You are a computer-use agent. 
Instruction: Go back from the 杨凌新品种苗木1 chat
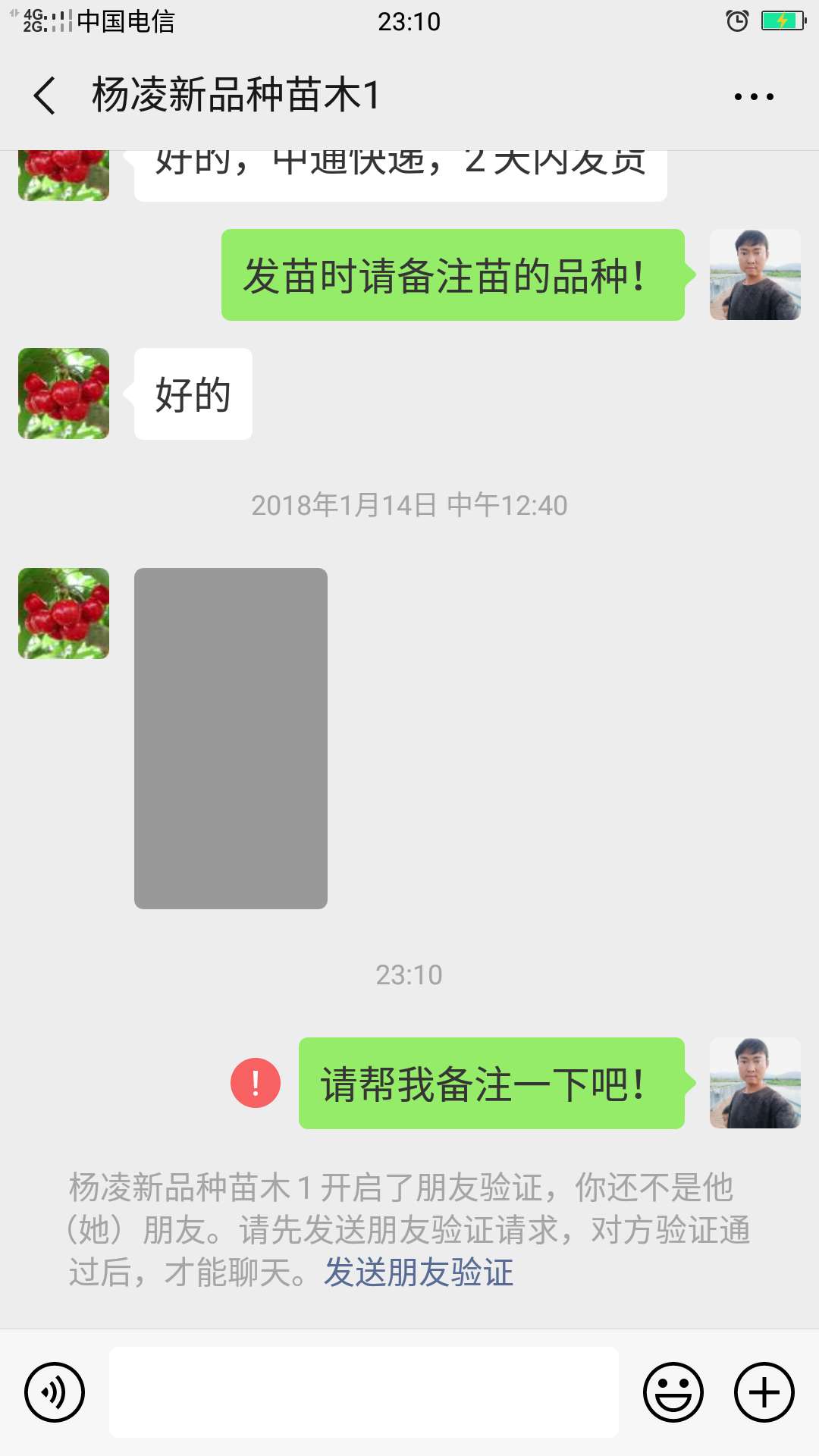click(x=45, y=96)
